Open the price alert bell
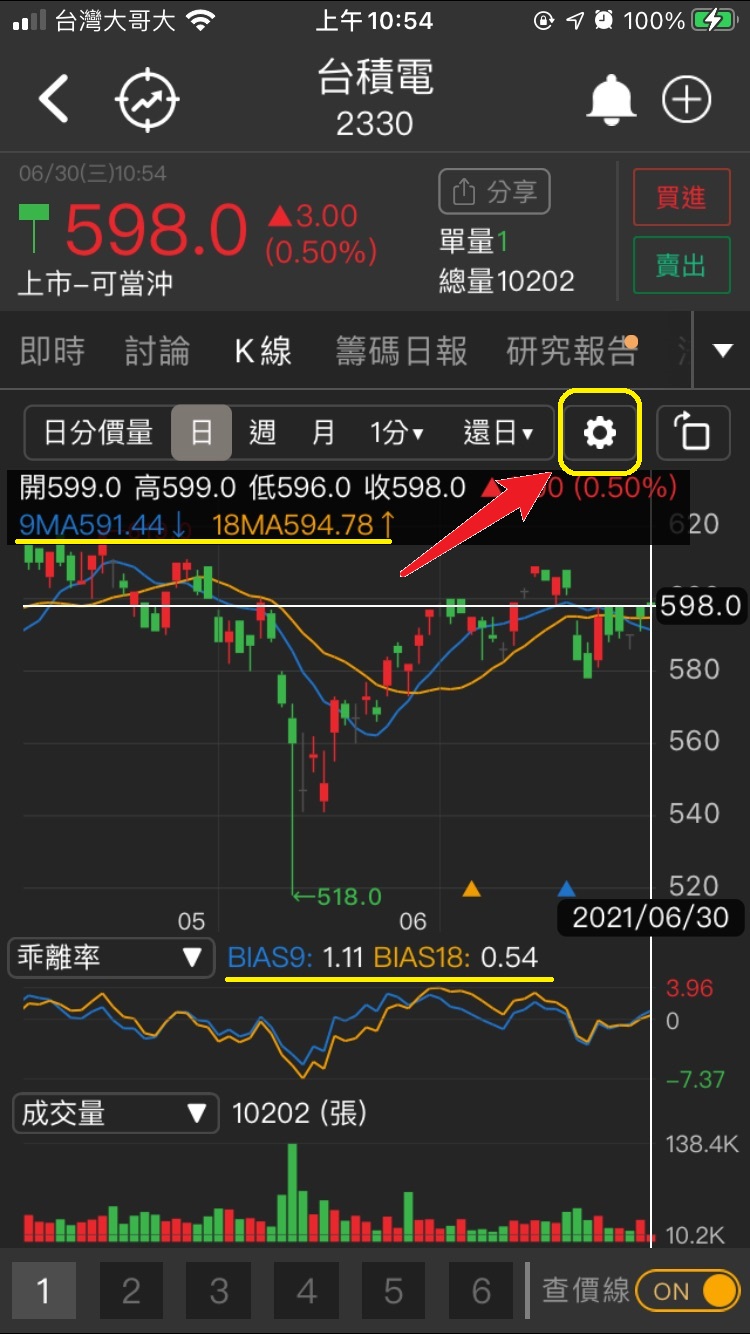Viewport: 750px width, 1334px height. pyautogui.click(x=610, y=100)
